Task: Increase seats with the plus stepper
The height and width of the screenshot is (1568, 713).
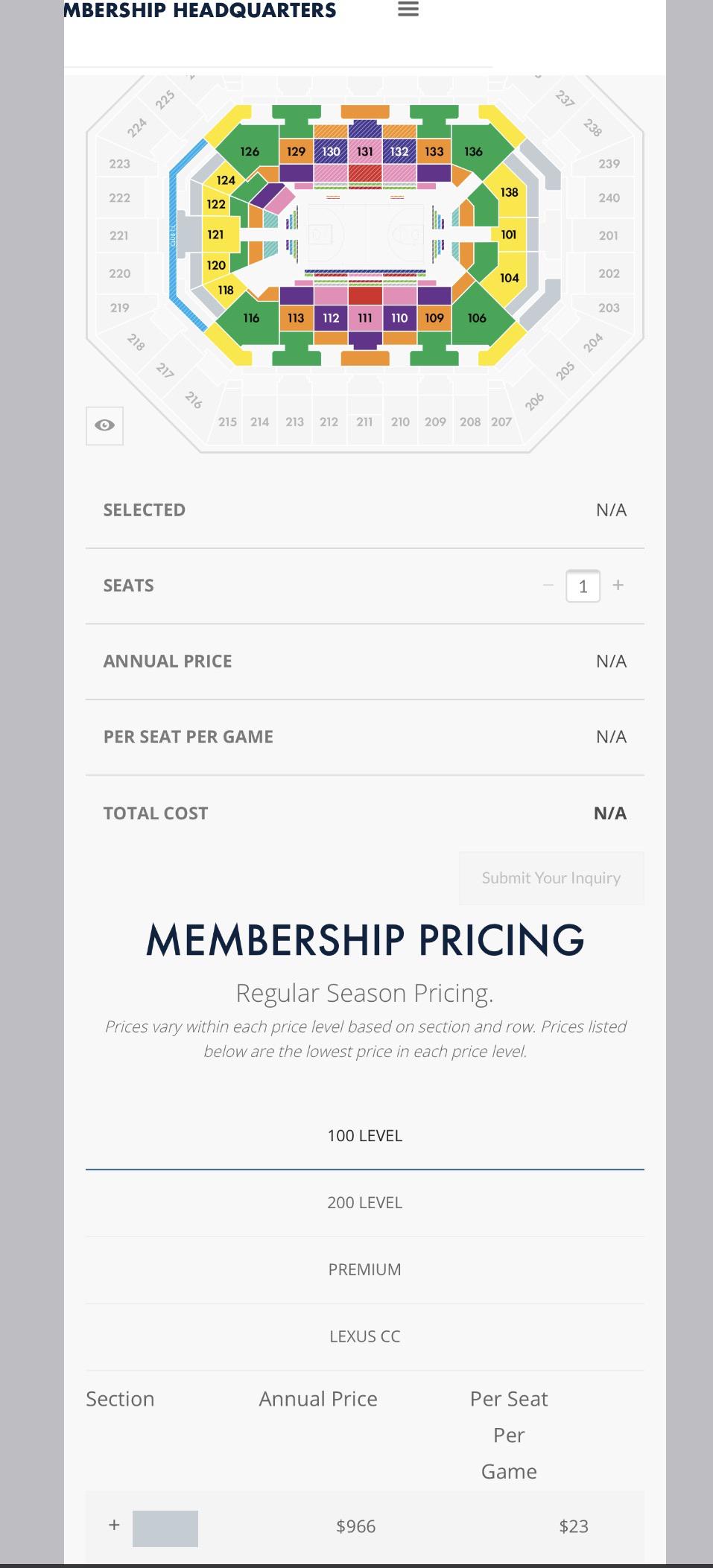Action: [x=618, y=585]
